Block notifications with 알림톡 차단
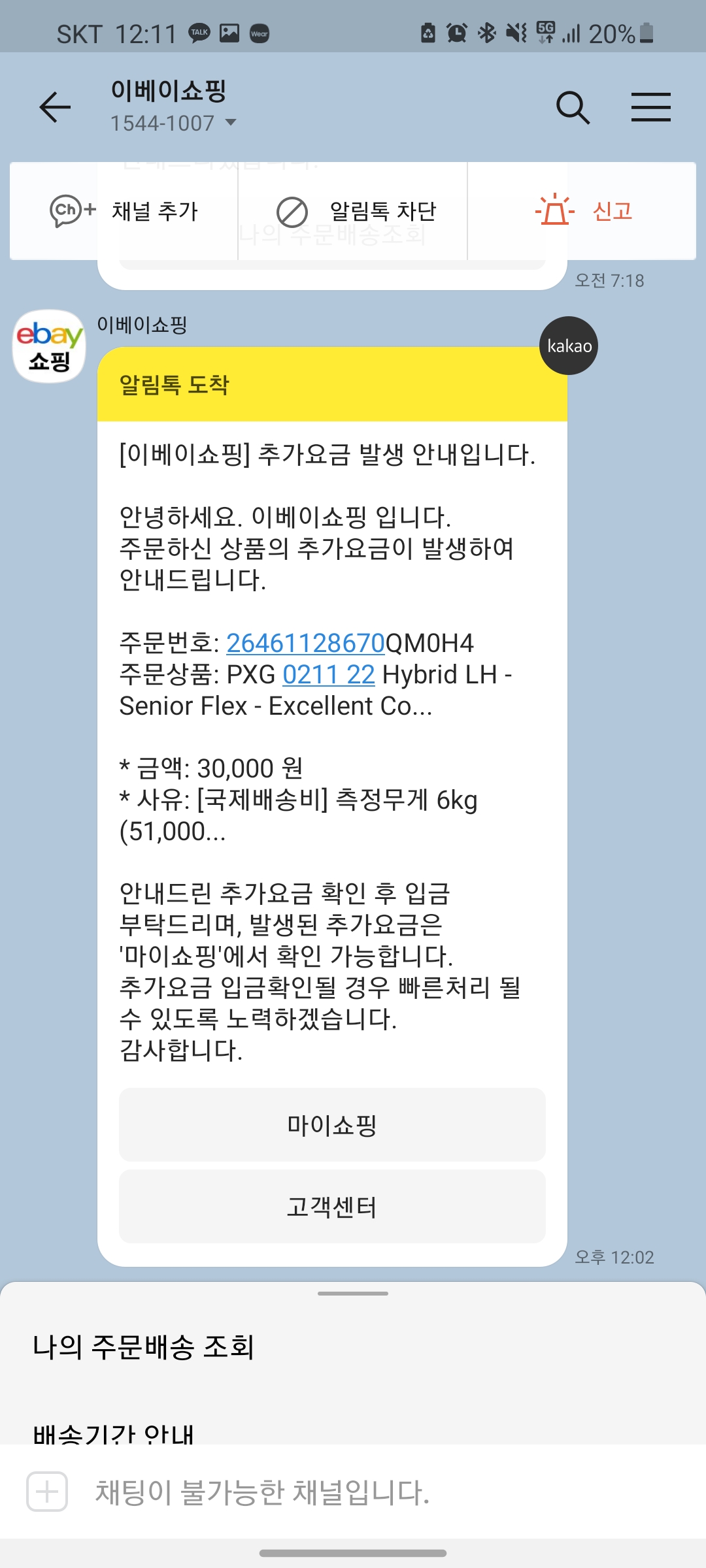Viewport: 706px width, 1568px height. pyautogui.click(x=353, y=211)
